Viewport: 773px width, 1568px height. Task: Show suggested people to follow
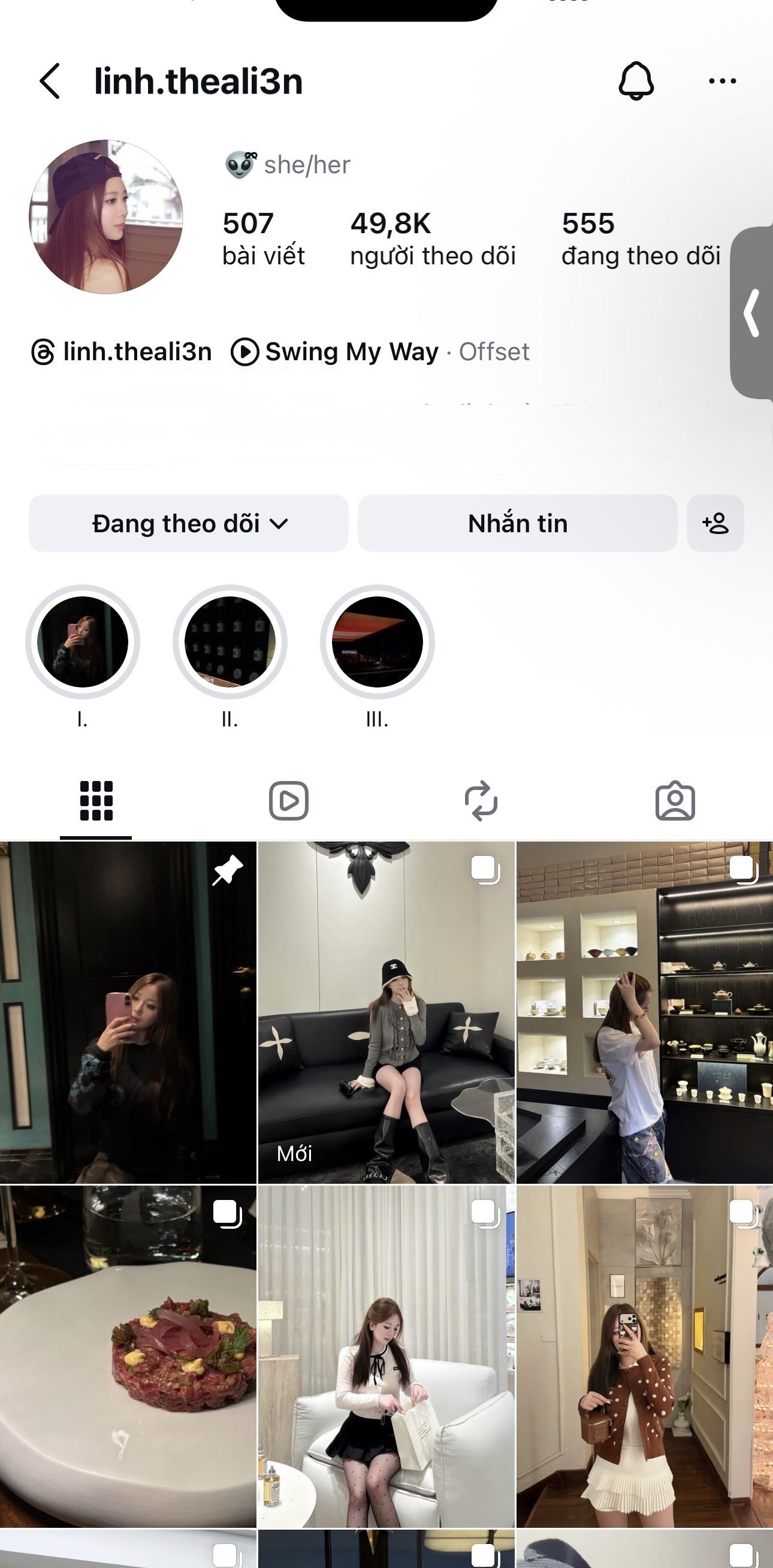pos(715,523)
